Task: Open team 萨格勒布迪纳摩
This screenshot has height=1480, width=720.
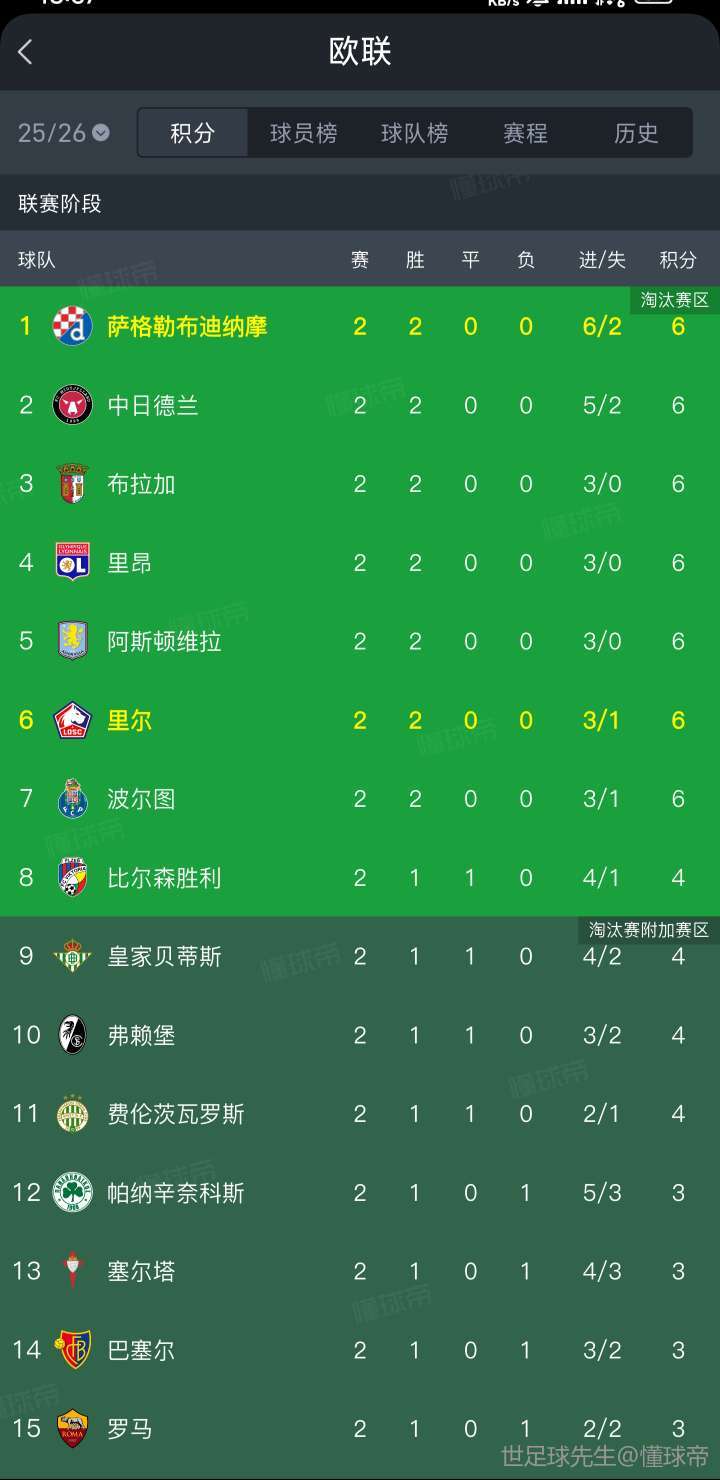Action: click(x=187, y=326)
